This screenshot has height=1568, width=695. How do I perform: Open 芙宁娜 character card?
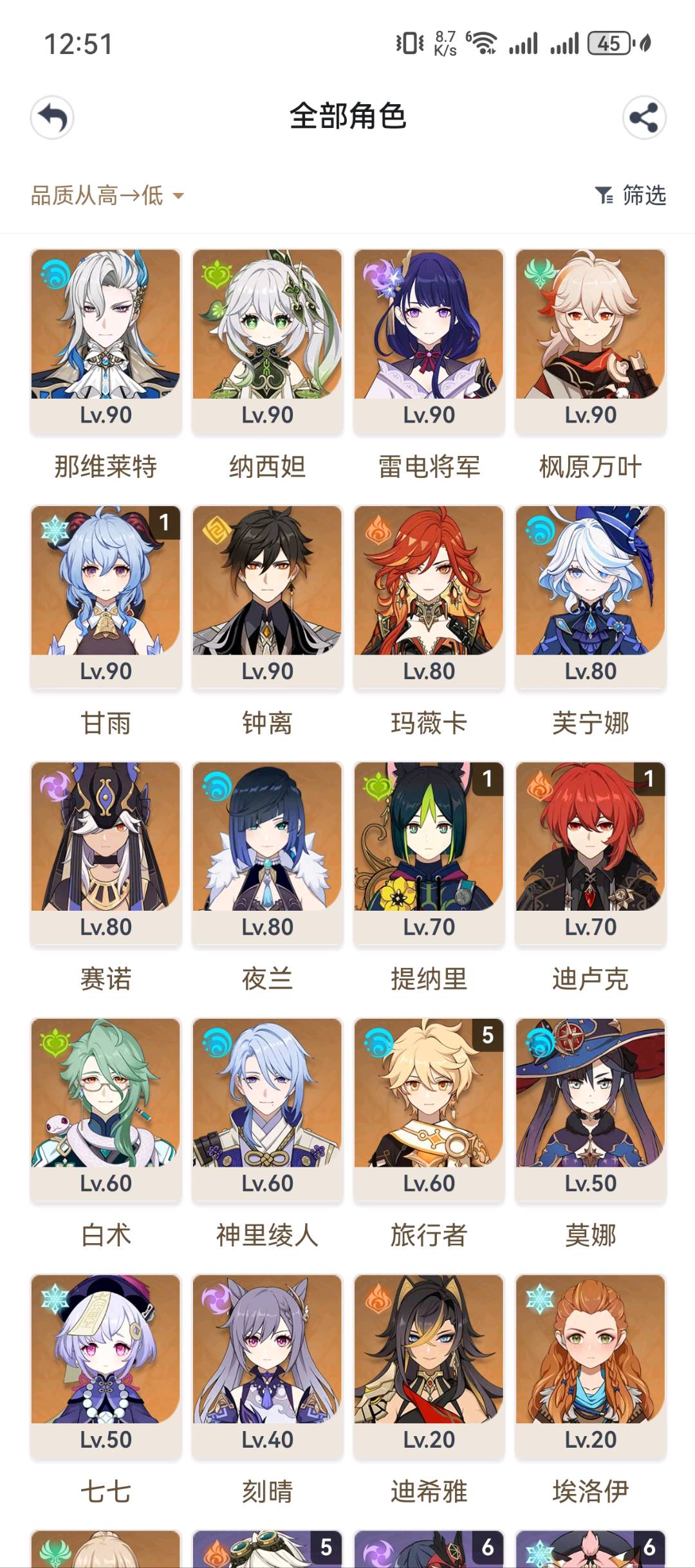(x=591, y=597)
